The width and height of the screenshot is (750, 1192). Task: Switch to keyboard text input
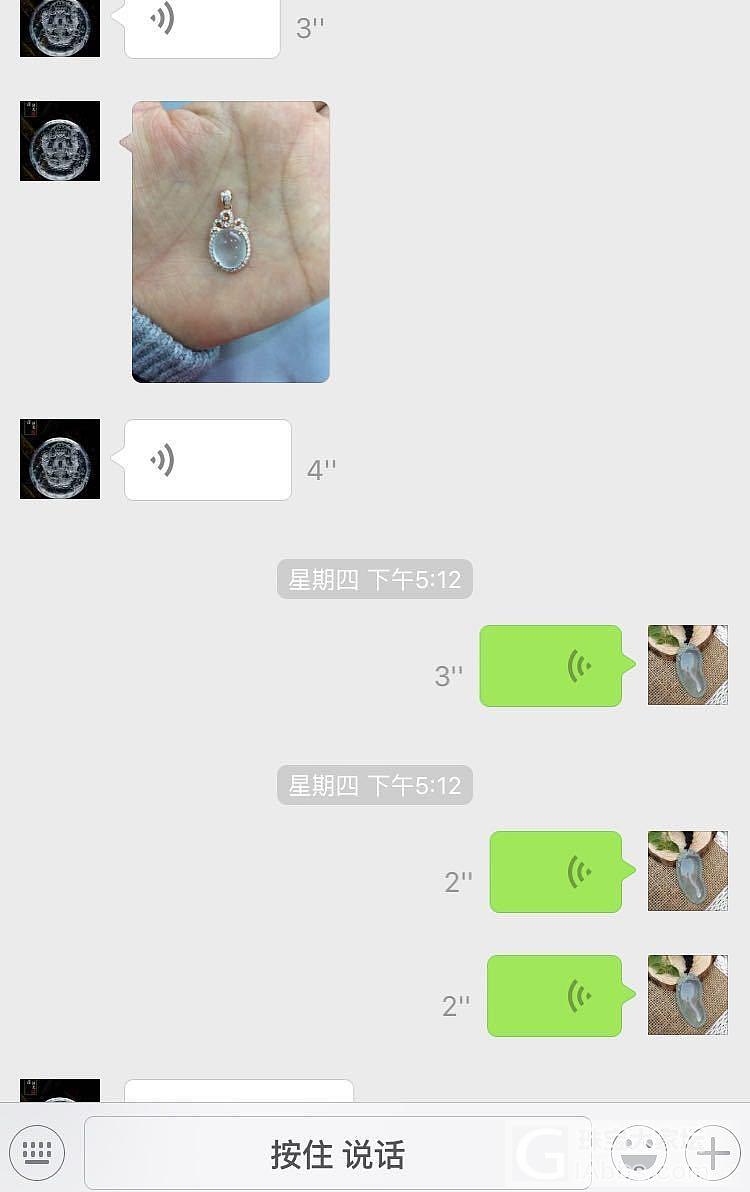coord(37,1153)
